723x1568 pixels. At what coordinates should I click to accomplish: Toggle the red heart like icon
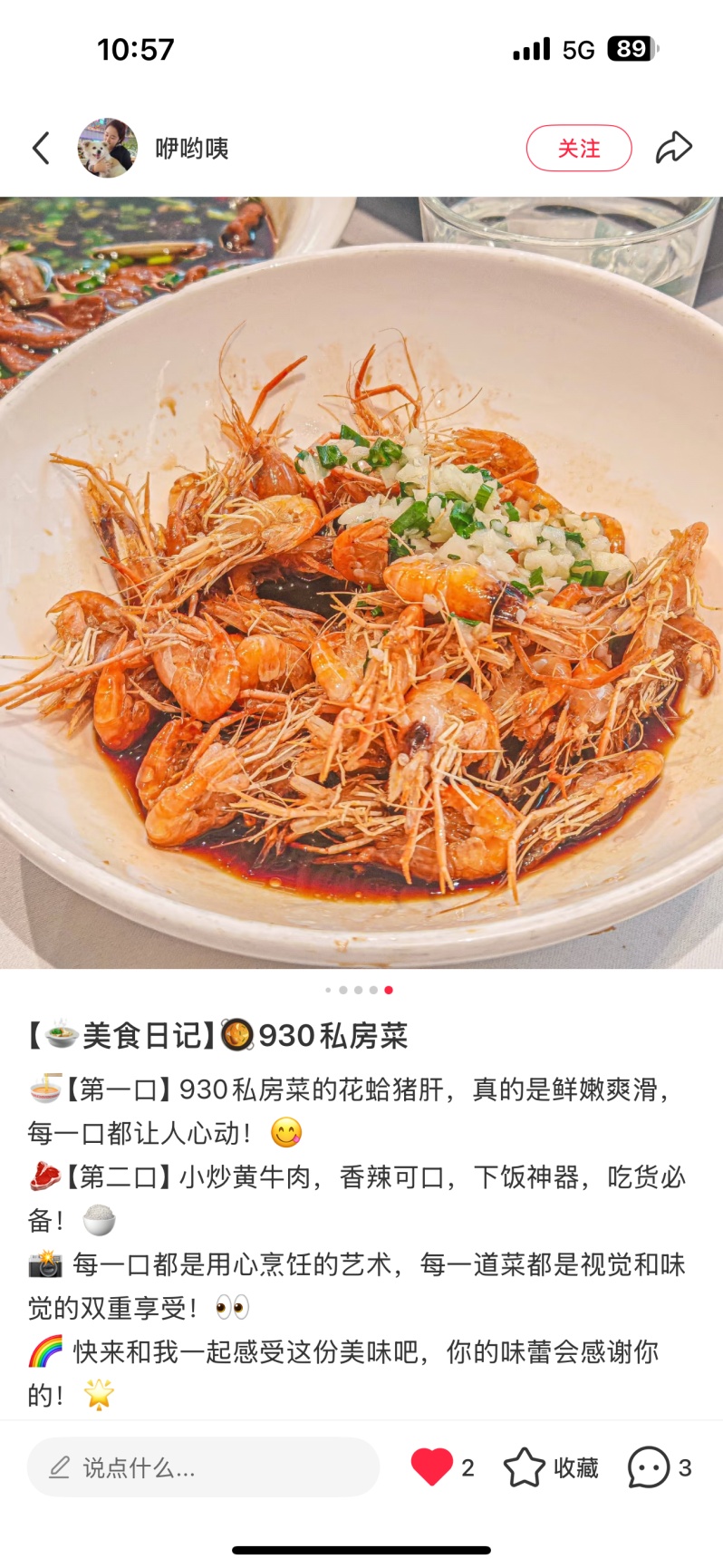pyautogui.click(x=431, y=1467)
